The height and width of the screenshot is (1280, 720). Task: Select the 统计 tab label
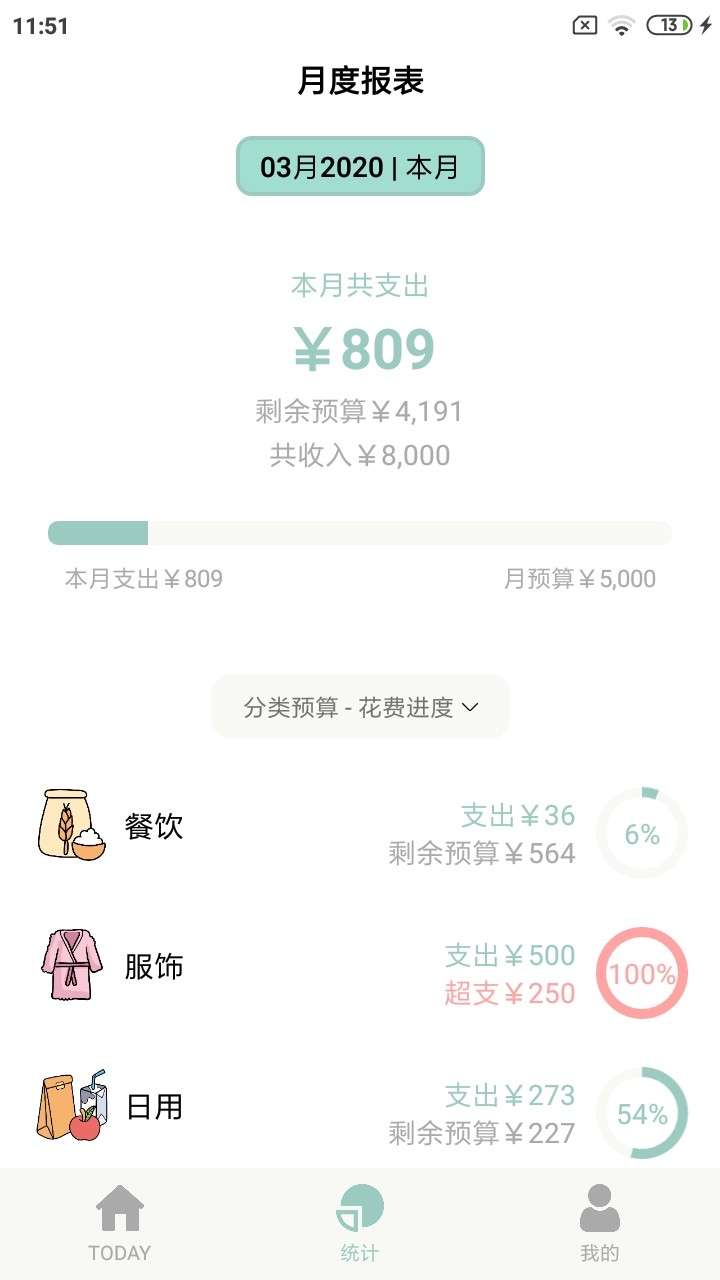click(x=360, y=1251)
